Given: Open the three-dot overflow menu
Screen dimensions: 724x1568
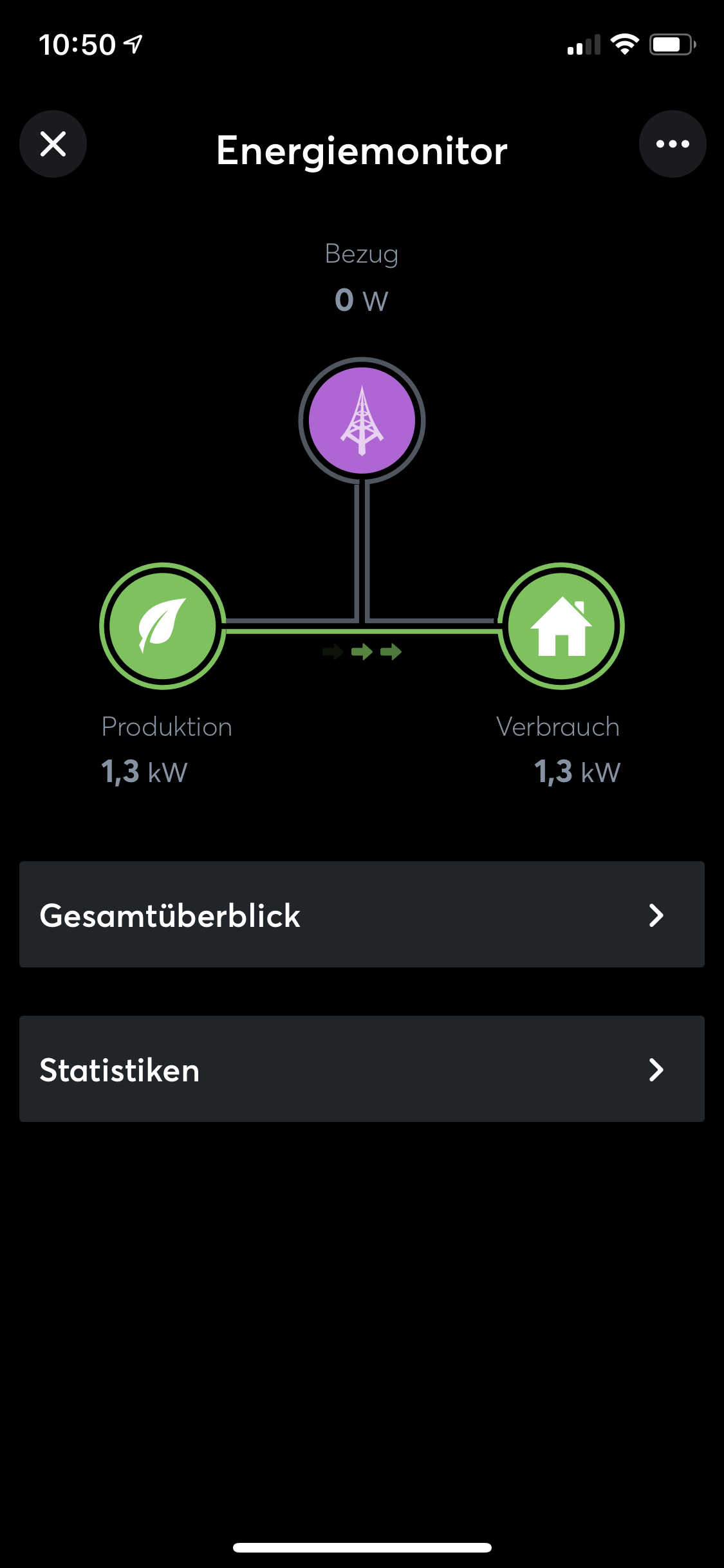Looking at the screenshot, I should pos(673,144).
